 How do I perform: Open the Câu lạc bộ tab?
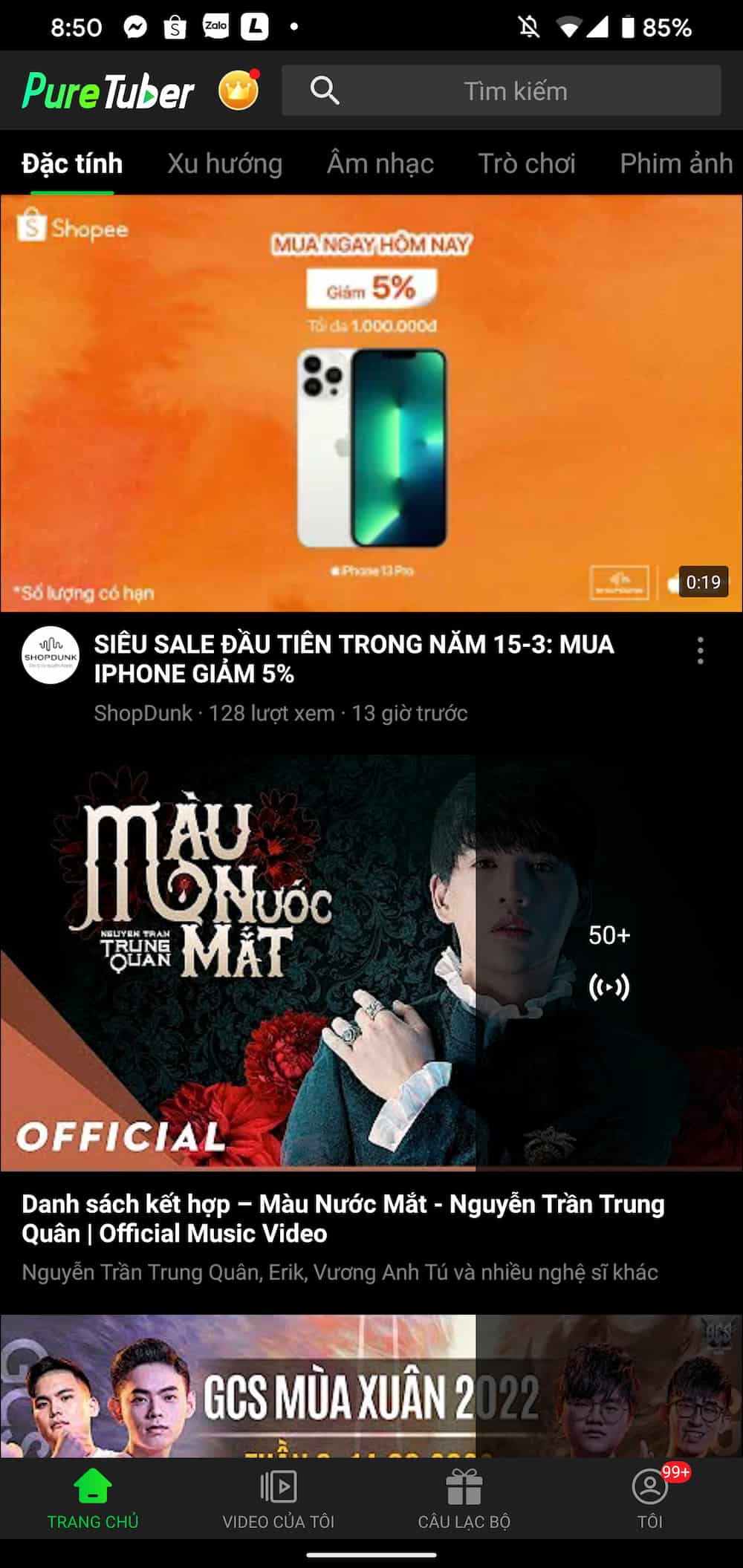pyautogui.click(x=464, y=1499)
